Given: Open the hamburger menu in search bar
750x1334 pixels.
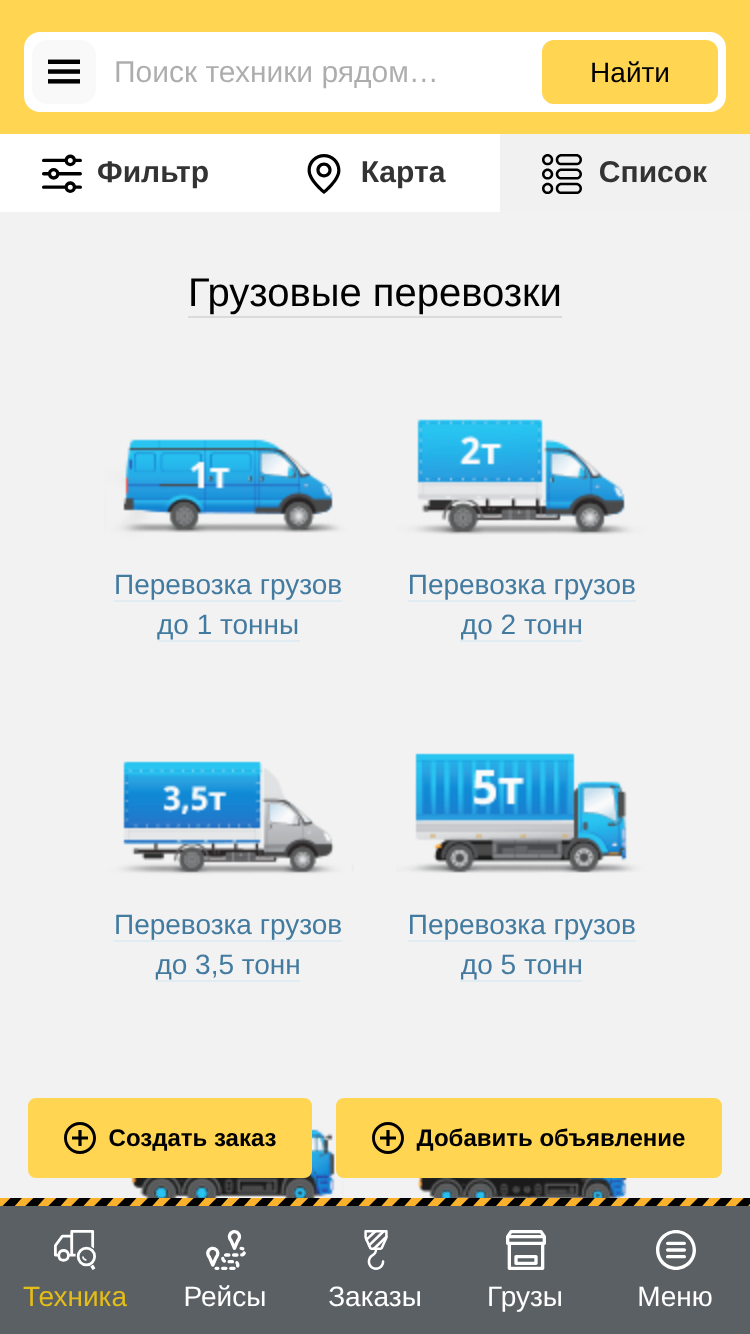Looking at the screenshot, I should click(64, 72).
